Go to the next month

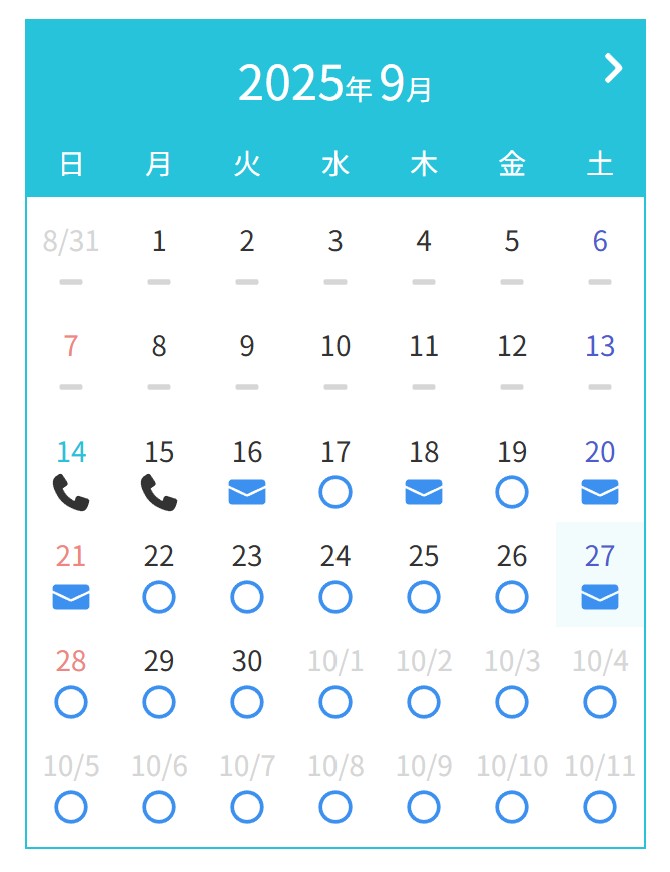[612, 69]
